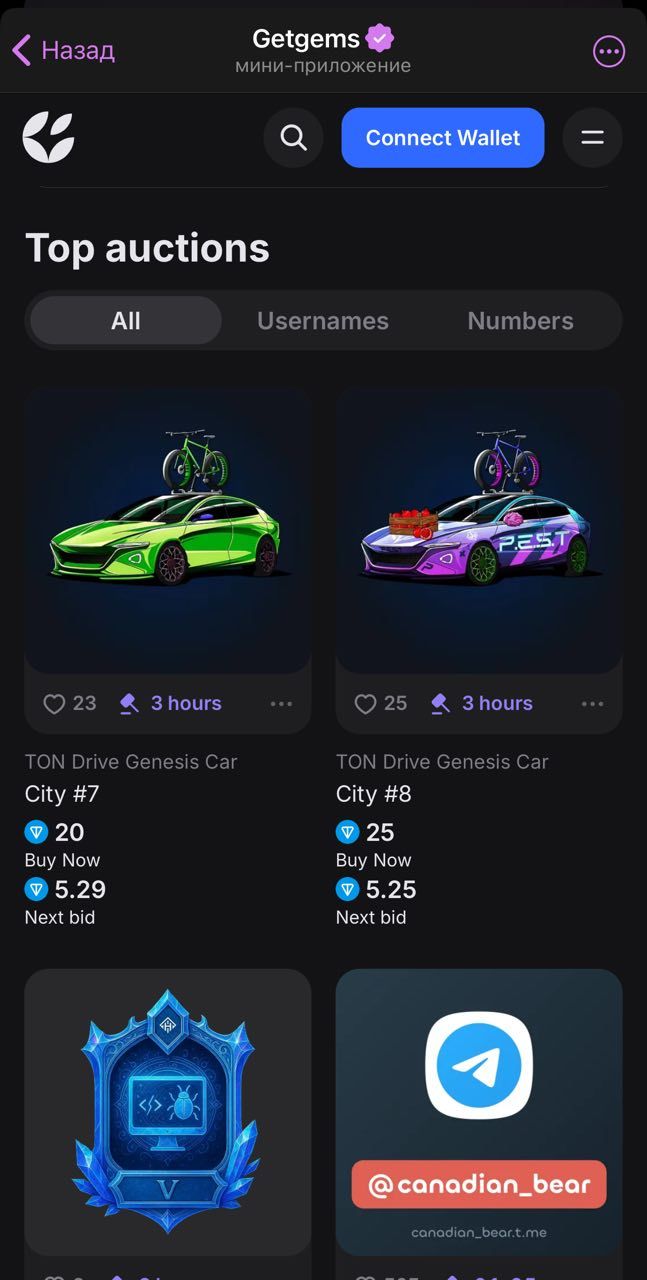Open the @canadian_bear username auction
The image size is (647, 1280).
479,1110
